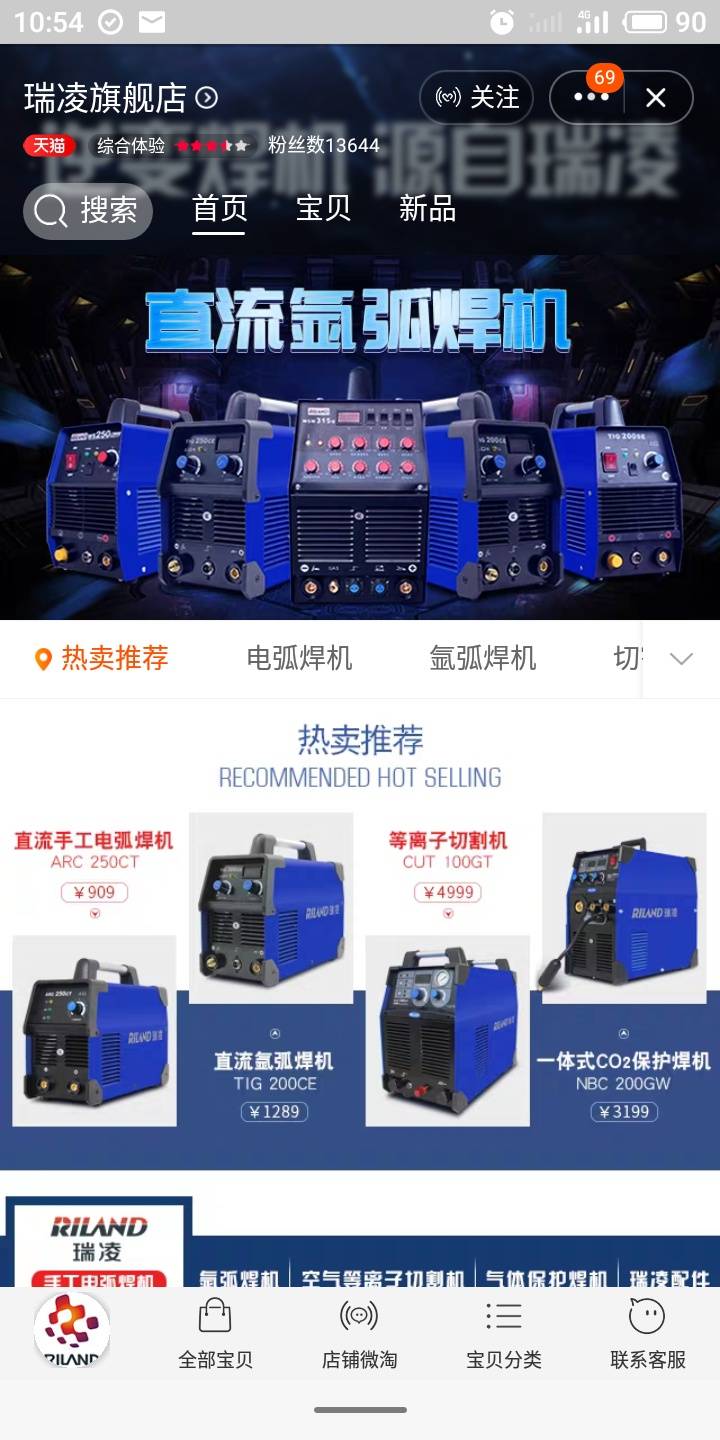
Task: Contact customer service via 联系客服
Action: (647, 1334)
